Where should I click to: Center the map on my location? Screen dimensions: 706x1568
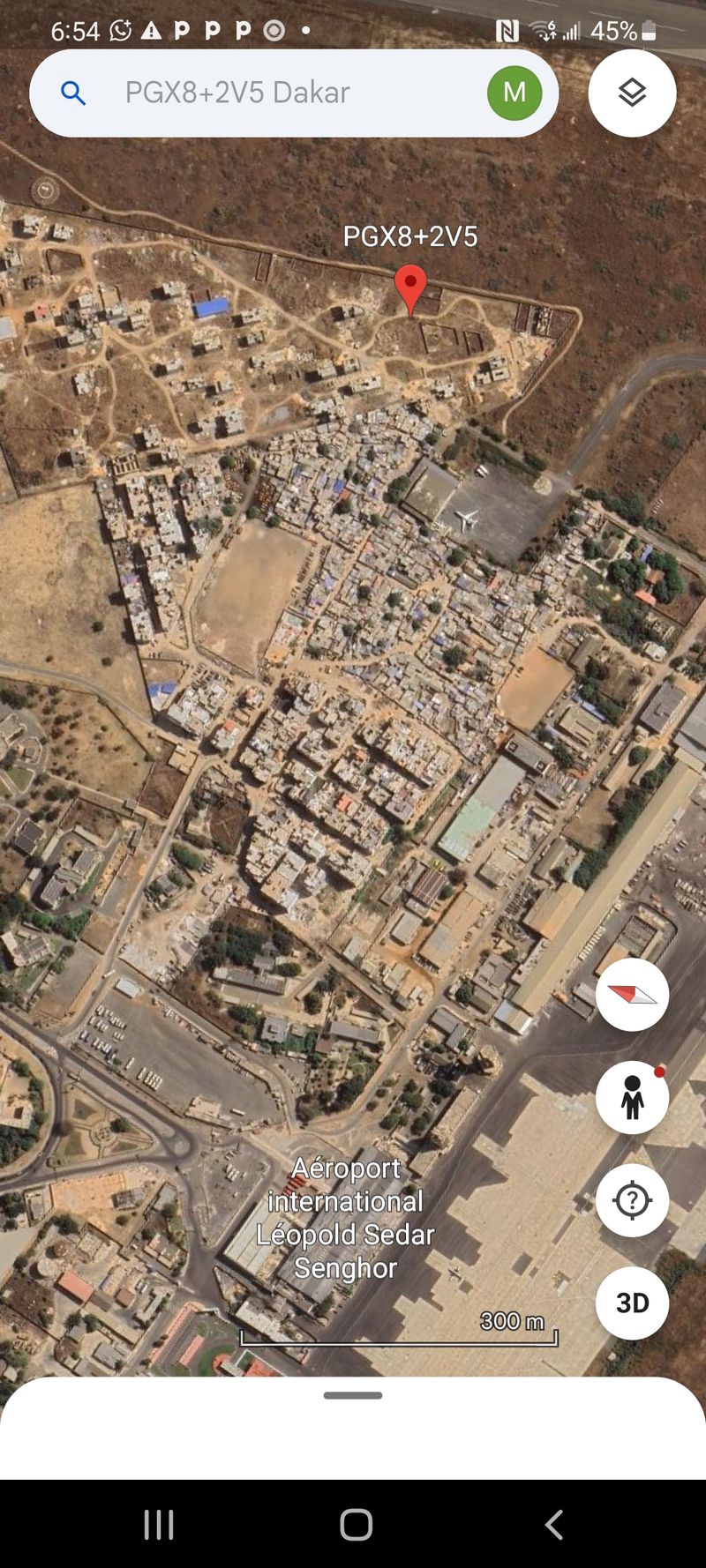632,1200
